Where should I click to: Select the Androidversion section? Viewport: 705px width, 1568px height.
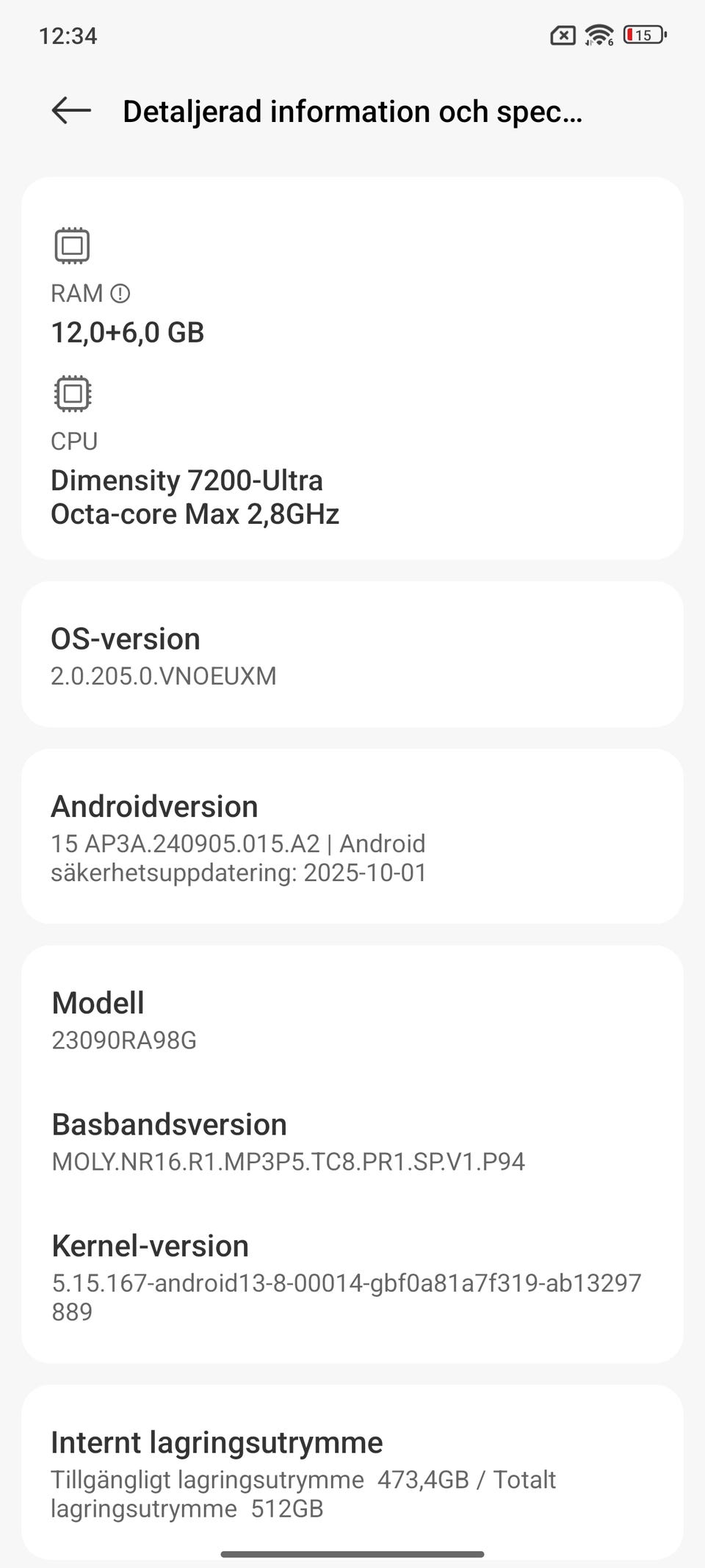click(x=352, y=838)
